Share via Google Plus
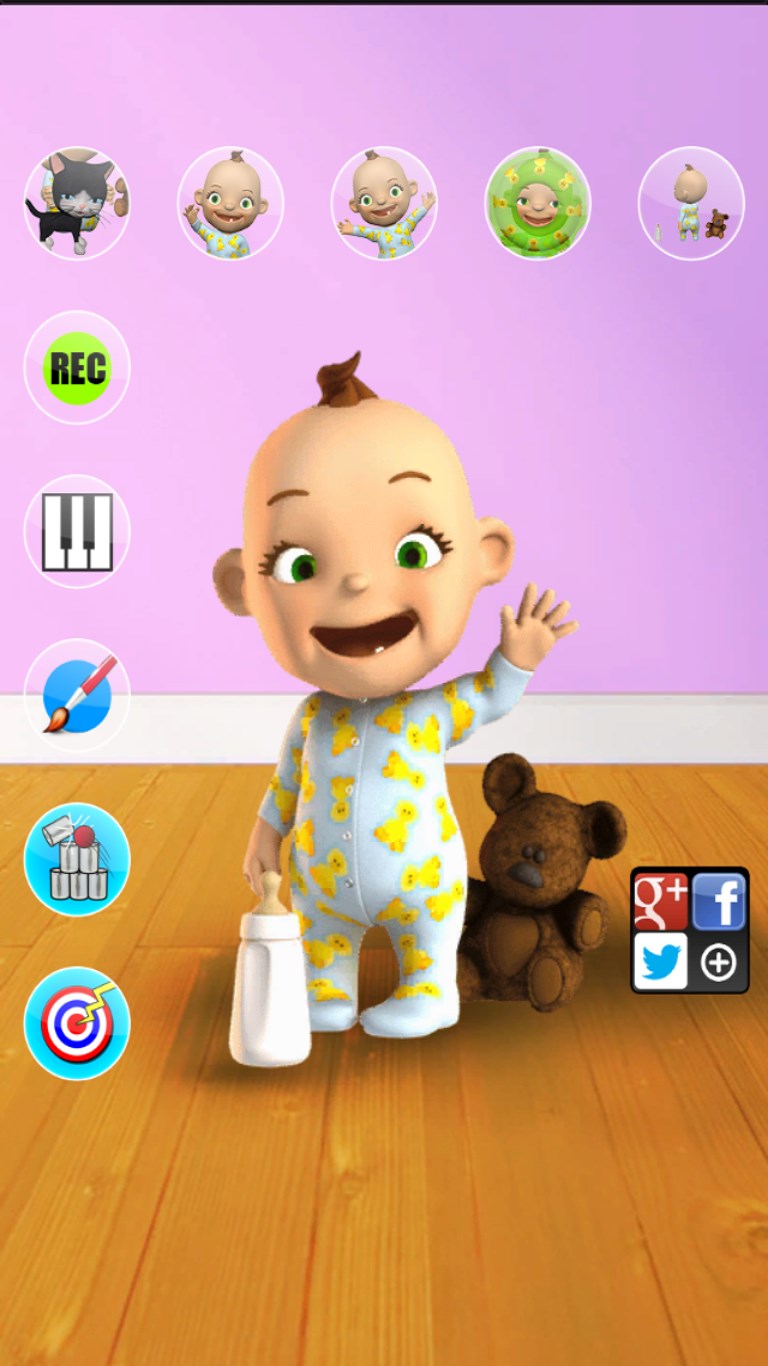Image resolution: width=768 pixels, height=1366 pixels. (661, 901)
